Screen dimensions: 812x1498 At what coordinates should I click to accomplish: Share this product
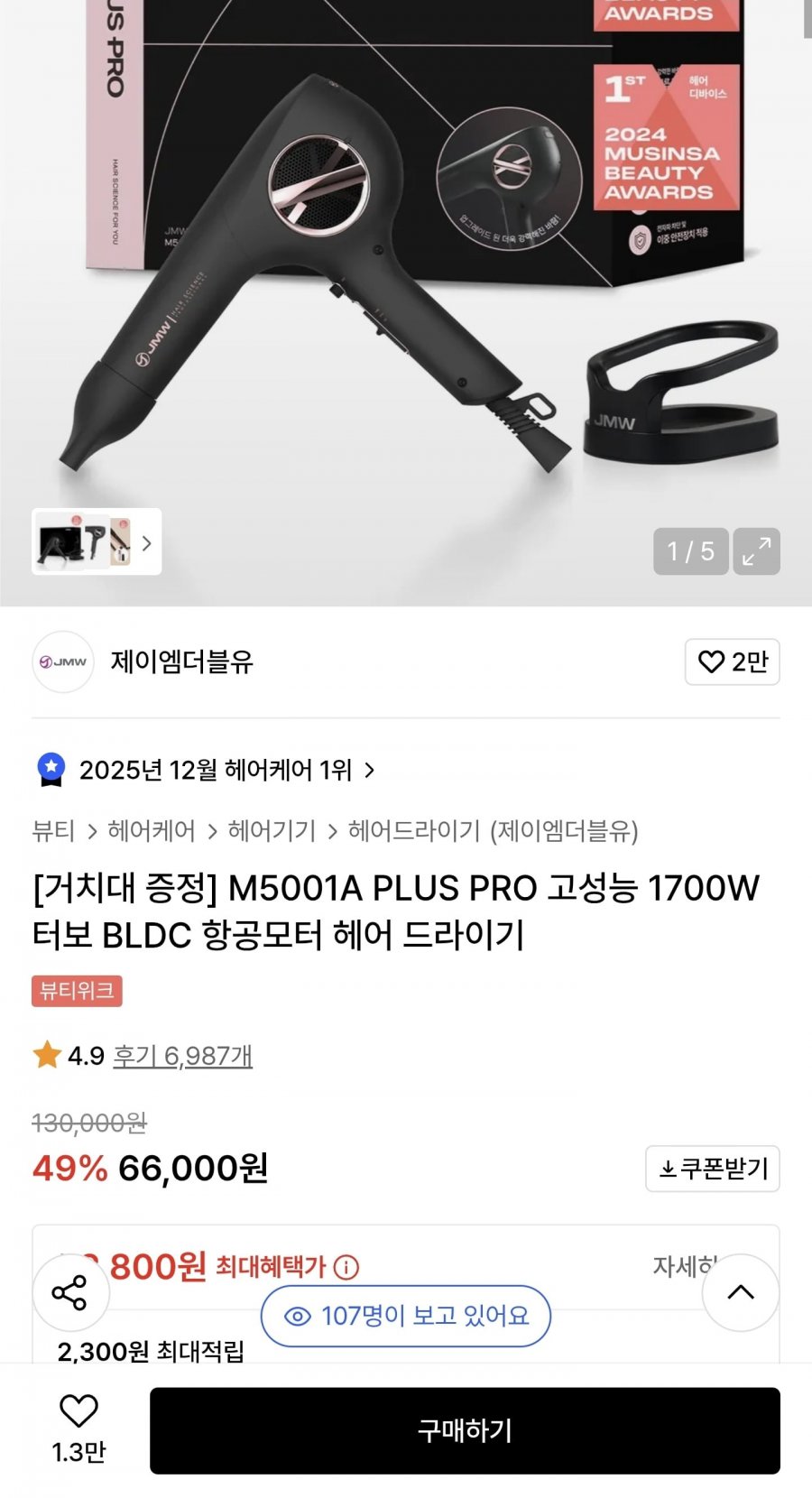click(x=70, y=1292)
